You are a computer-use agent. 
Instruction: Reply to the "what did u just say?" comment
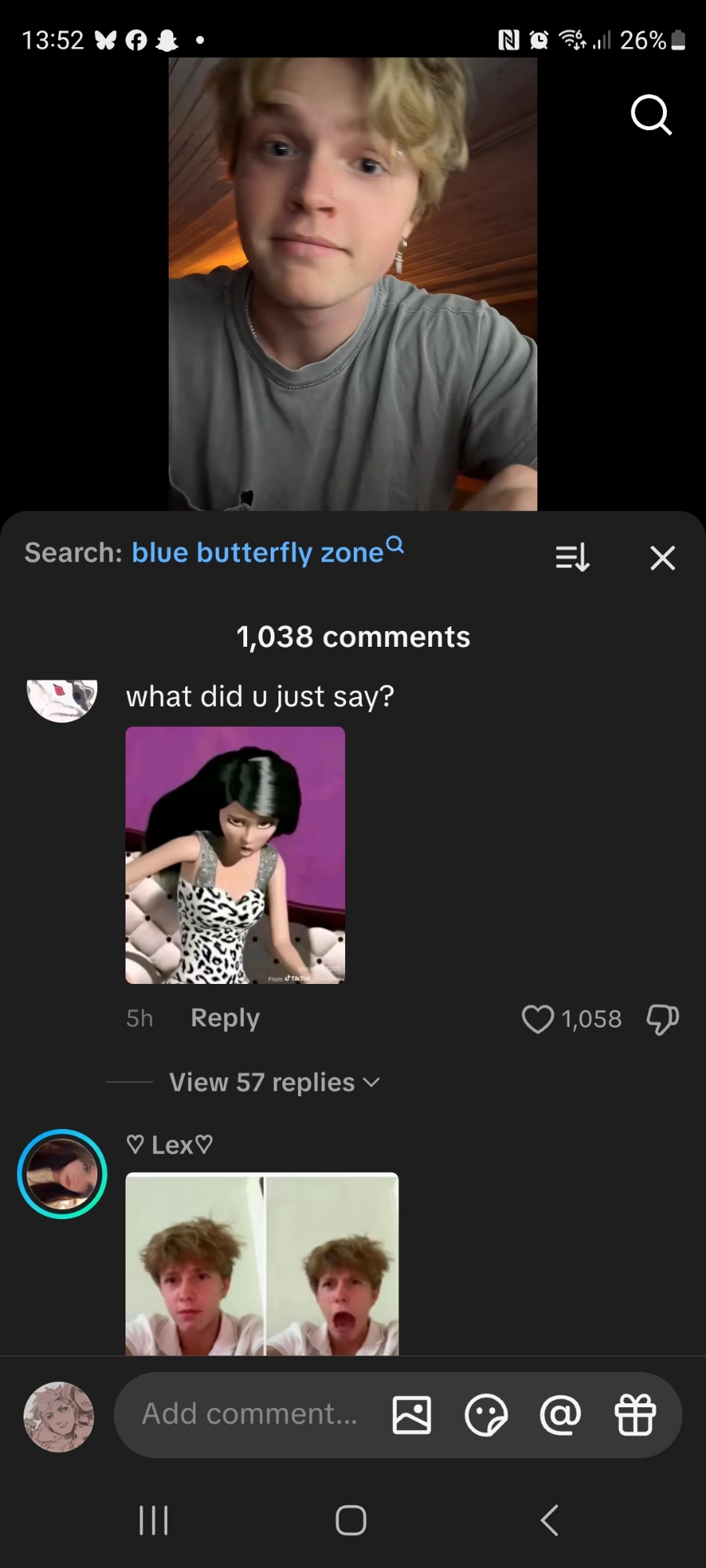pyautogui.click(x=225, y=1018)
